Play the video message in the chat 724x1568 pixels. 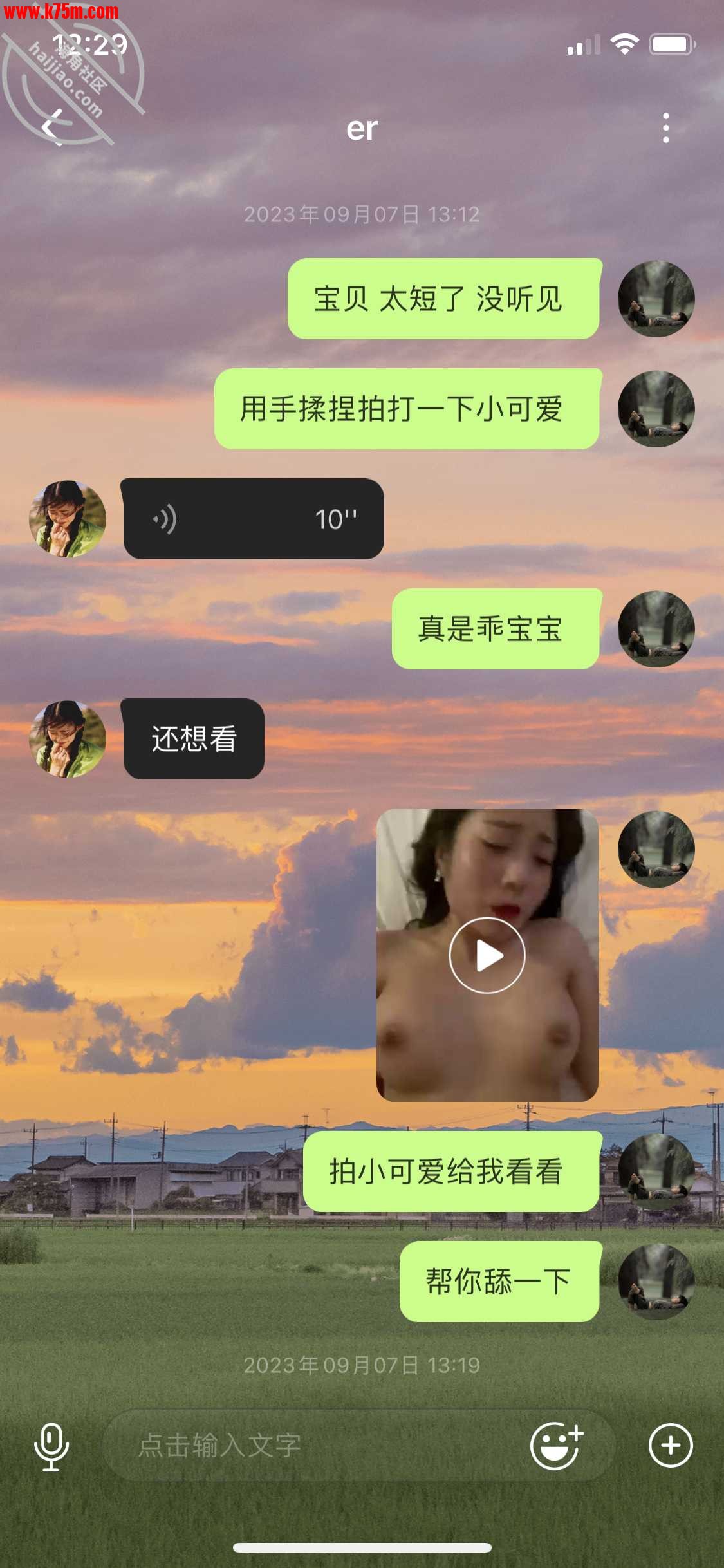(x=487, y=955)
